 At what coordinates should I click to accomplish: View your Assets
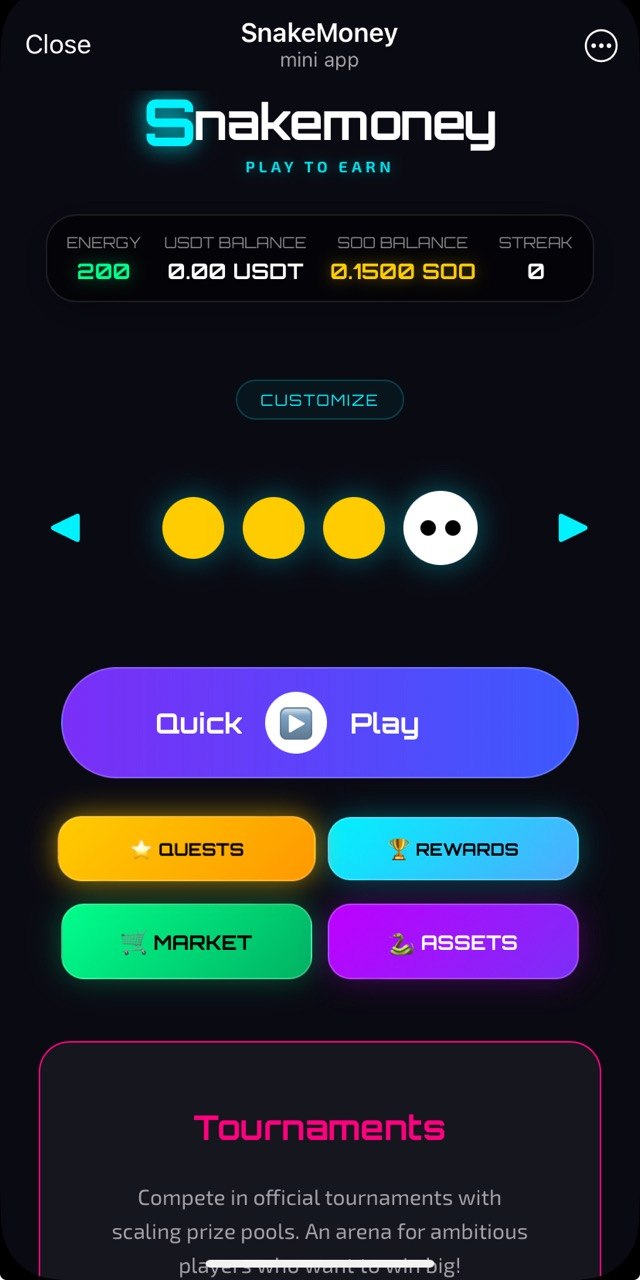click(x=453, y=942)
